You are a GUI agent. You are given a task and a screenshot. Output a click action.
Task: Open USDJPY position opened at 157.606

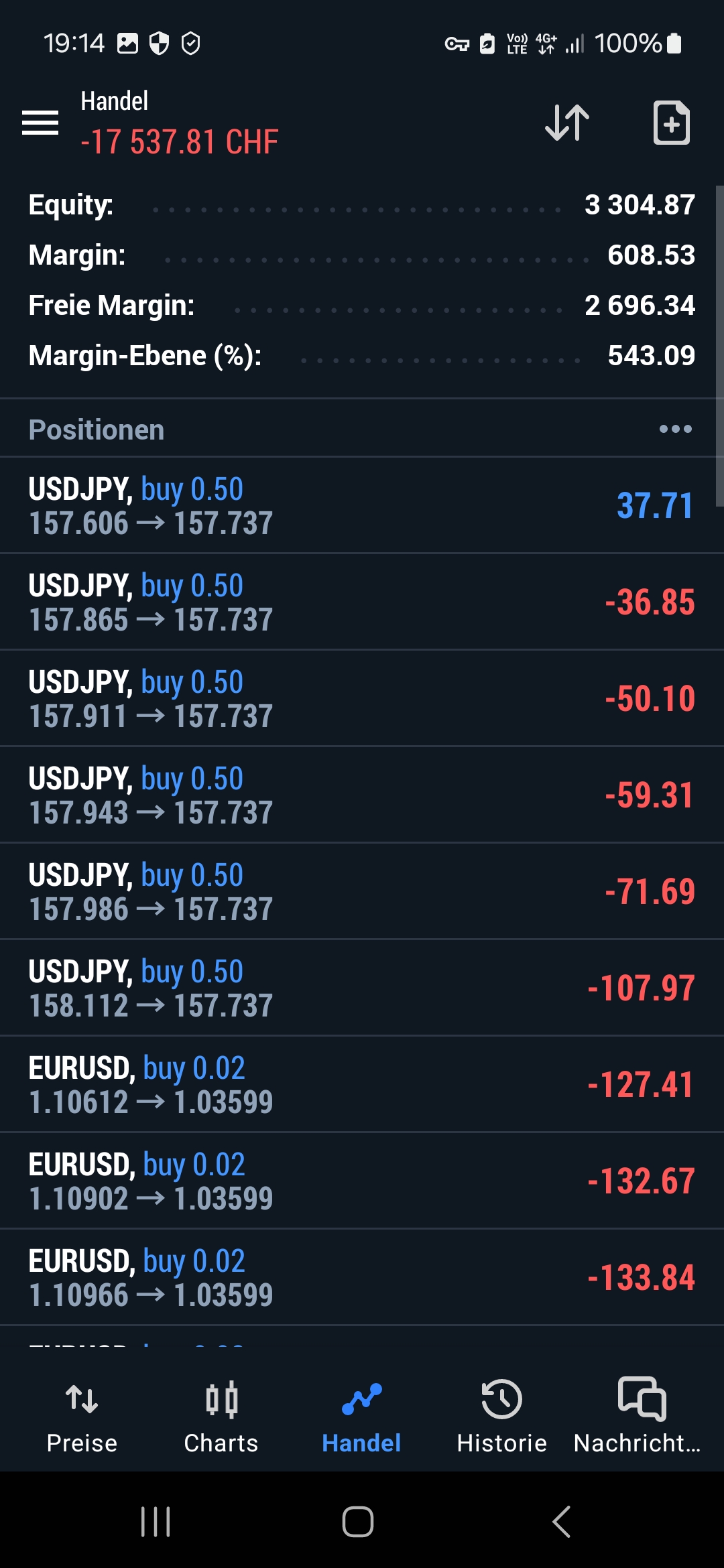(x=362, y=506)
